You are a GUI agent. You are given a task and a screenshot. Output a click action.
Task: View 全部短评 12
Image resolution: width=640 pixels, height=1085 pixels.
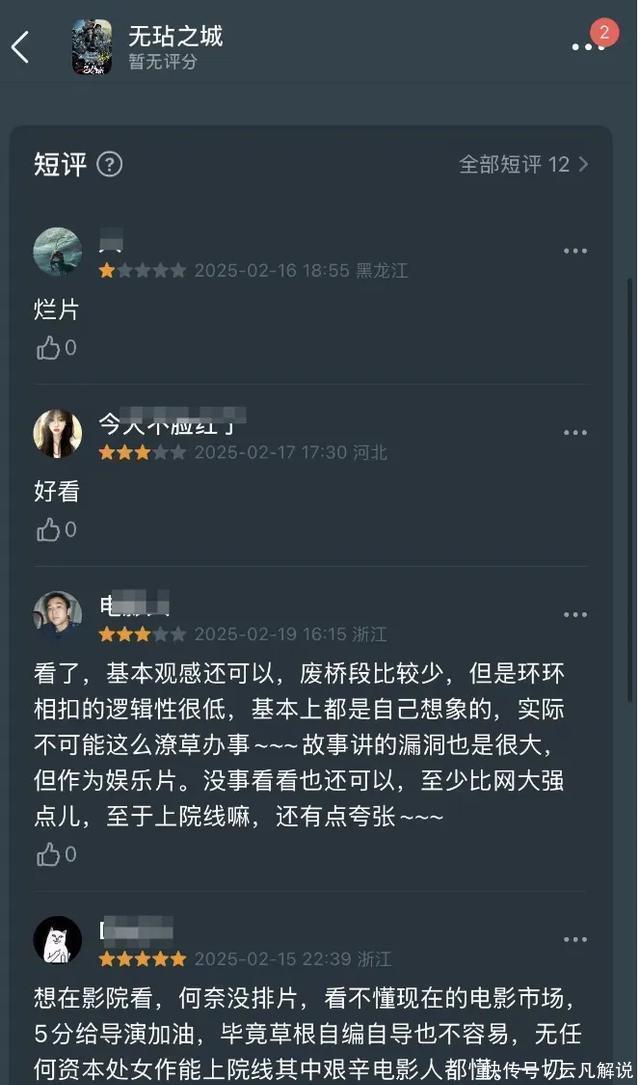point(523,164)
